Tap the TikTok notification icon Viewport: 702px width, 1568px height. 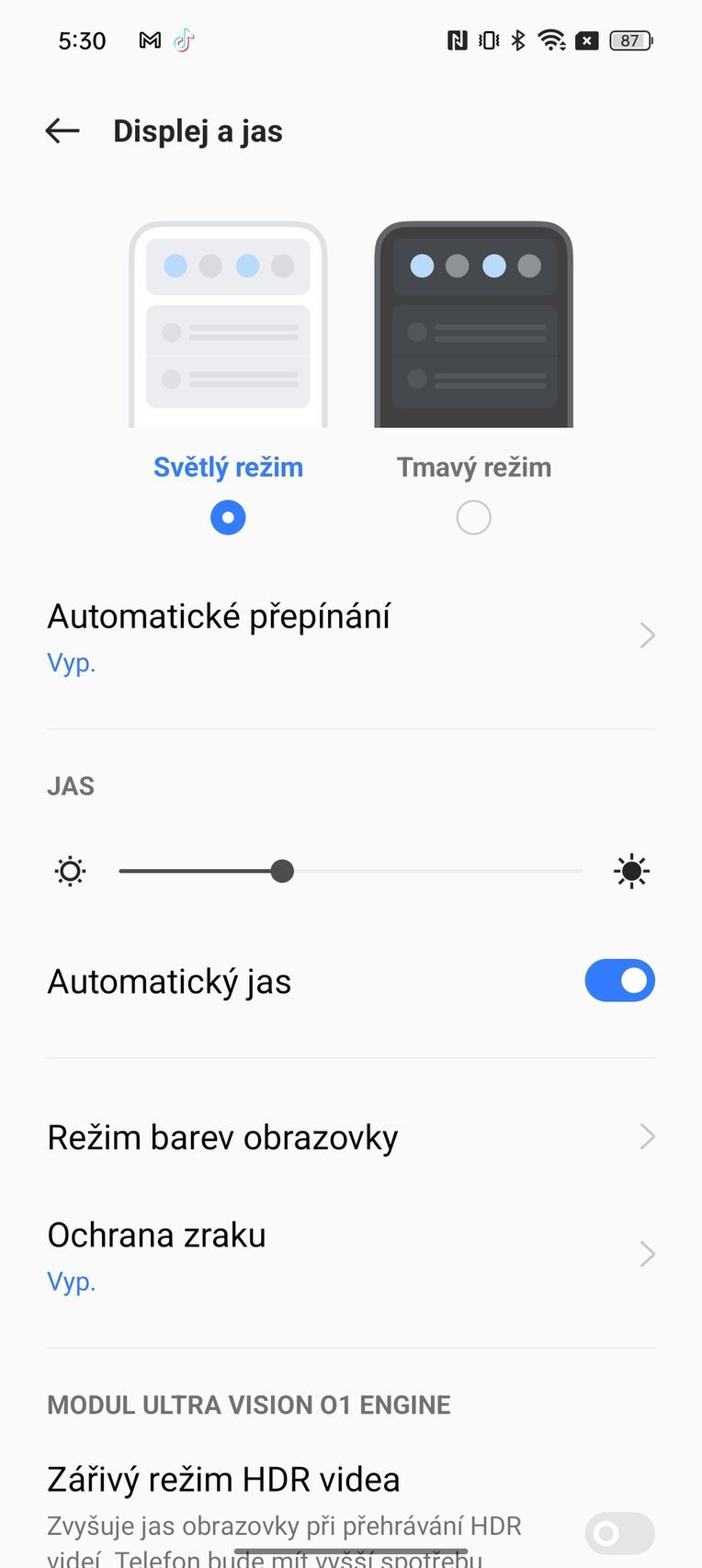point(184,40)
